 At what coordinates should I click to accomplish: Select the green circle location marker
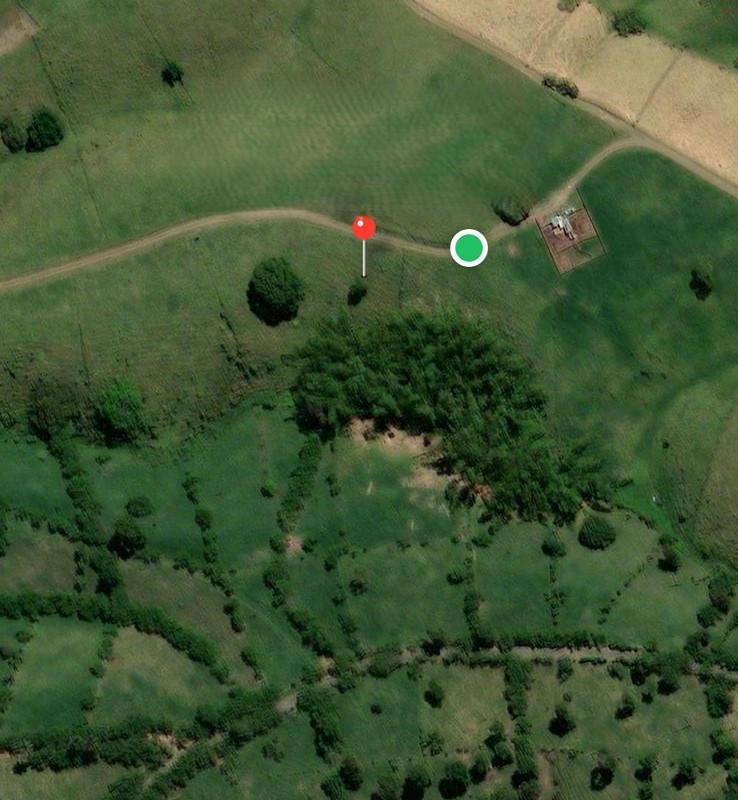click(468, 247)
